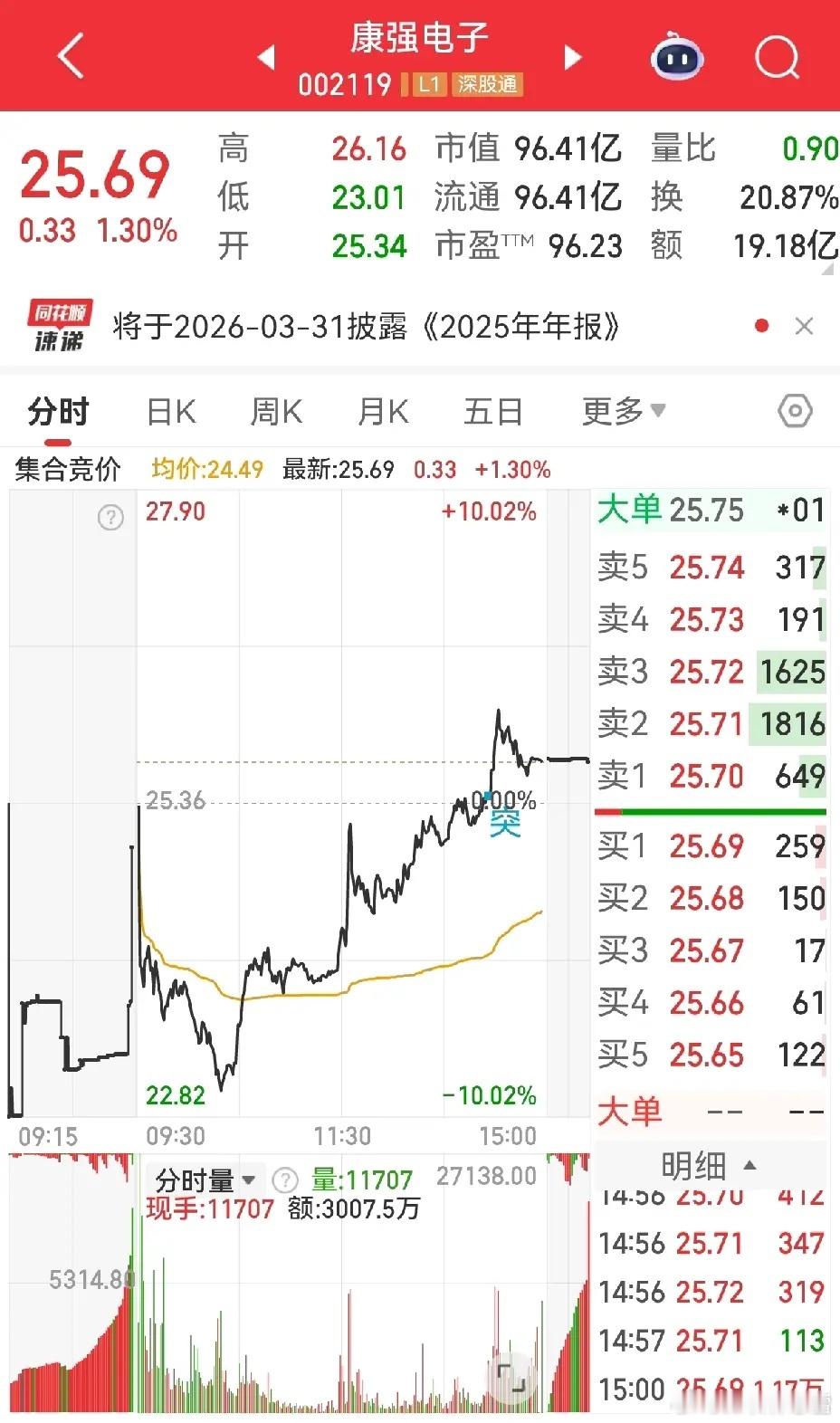840x1423 pixels.
Task: Switch to next stock with right arrow
Action: pos(573,56)
